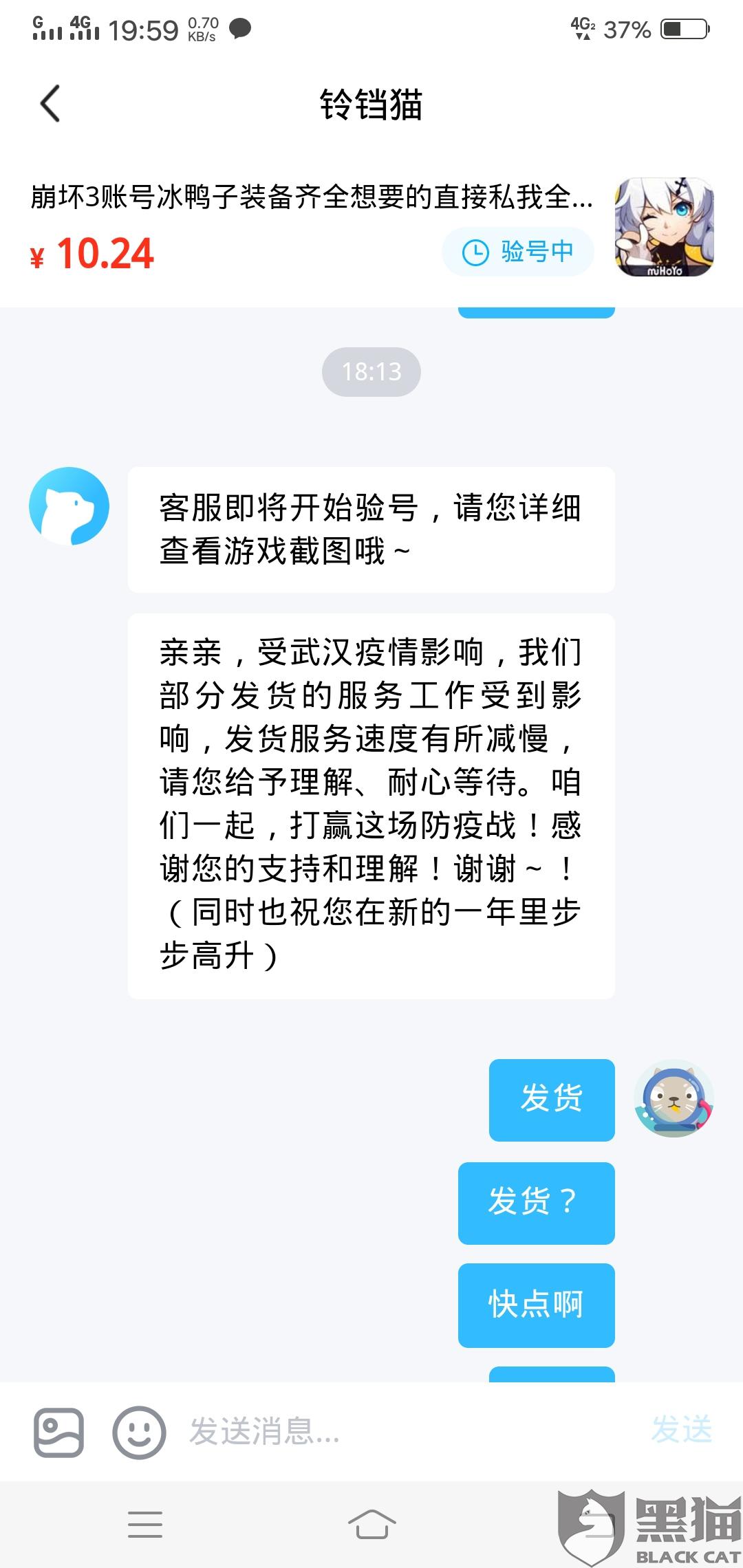
Task: Tap the system home button
Action: (371, 1524)
